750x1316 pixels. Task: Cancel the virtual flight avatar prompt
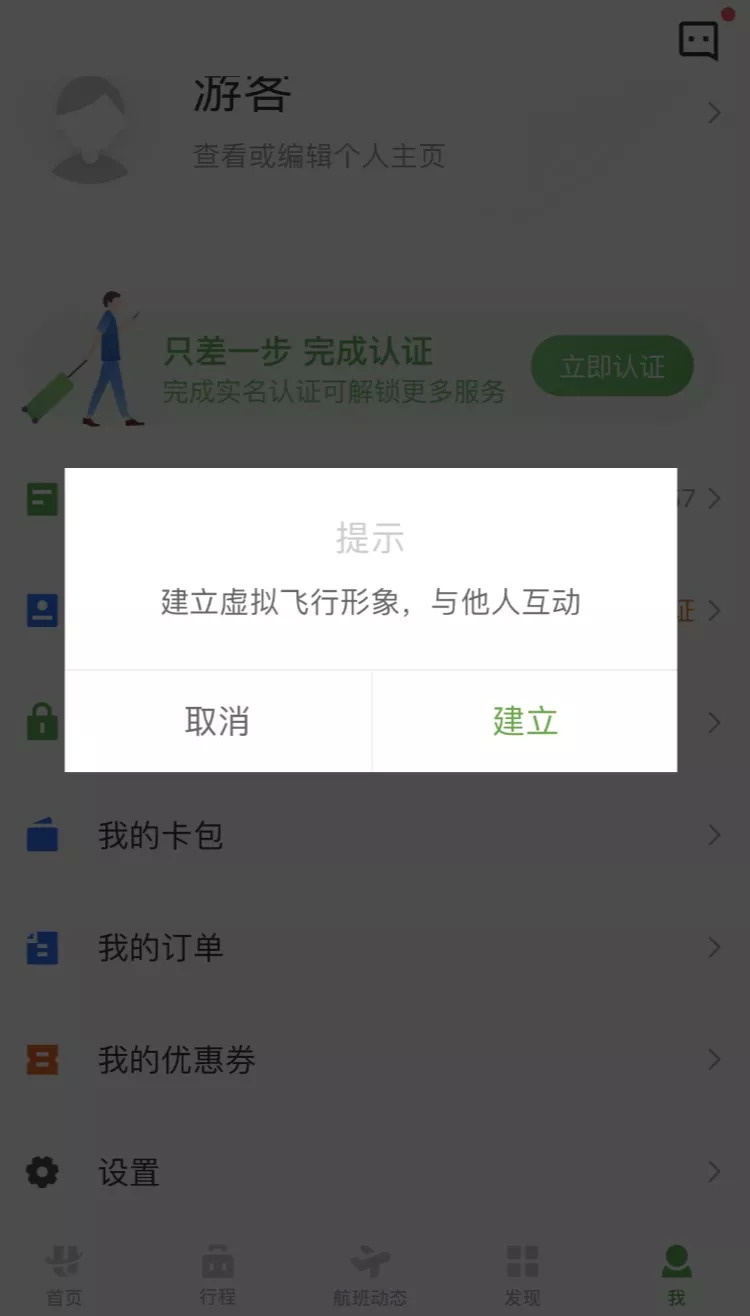(x=218, y=721)
